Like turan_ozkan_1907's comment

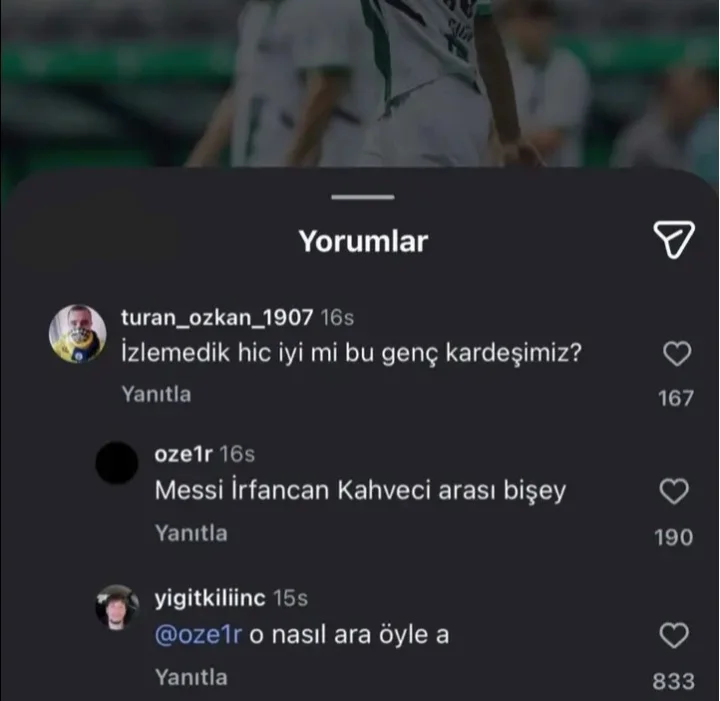[x=677, y=354]
